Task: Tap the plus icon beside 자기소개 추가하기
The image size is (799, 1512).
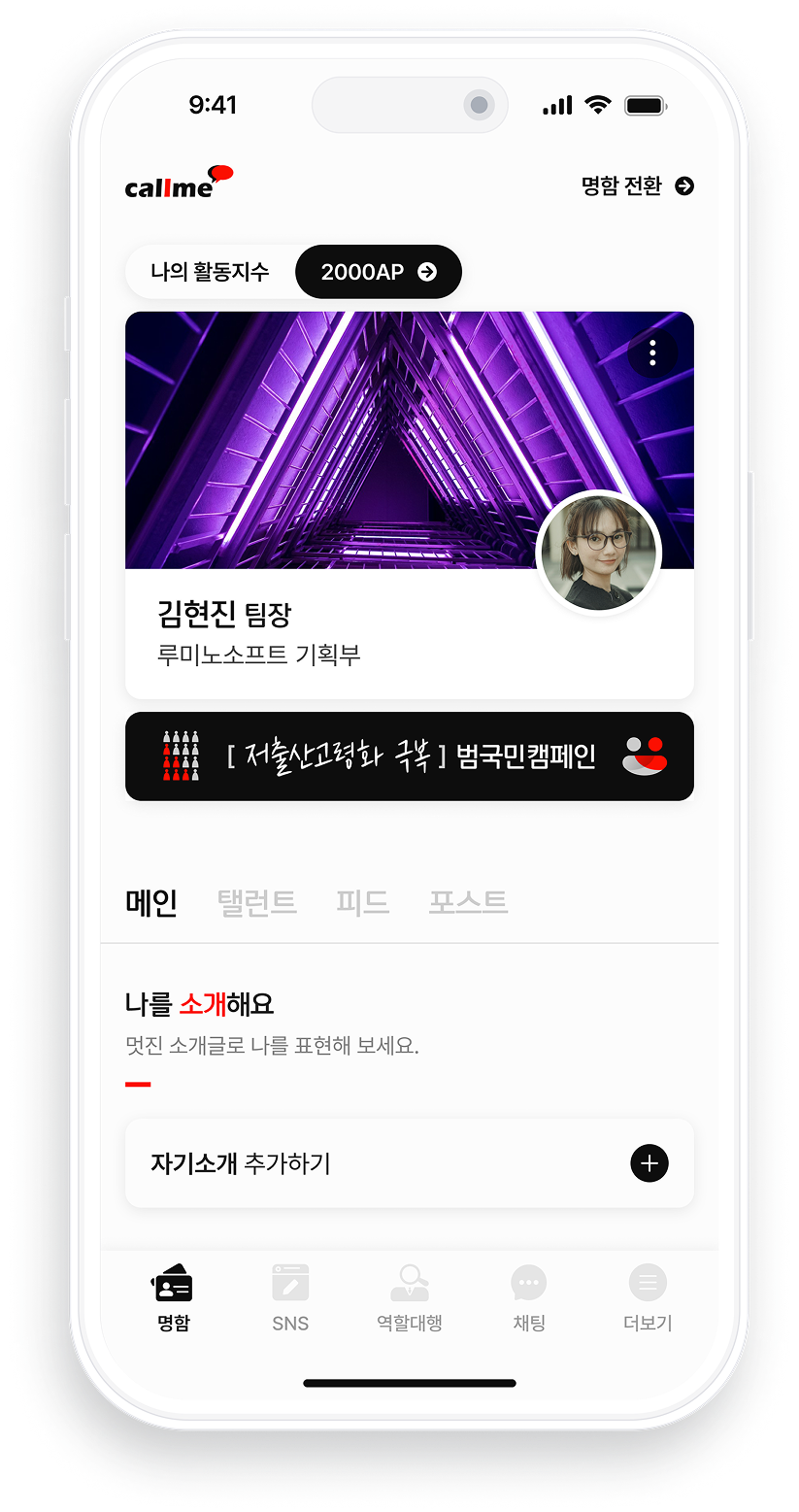Action: click(649, 1162)
